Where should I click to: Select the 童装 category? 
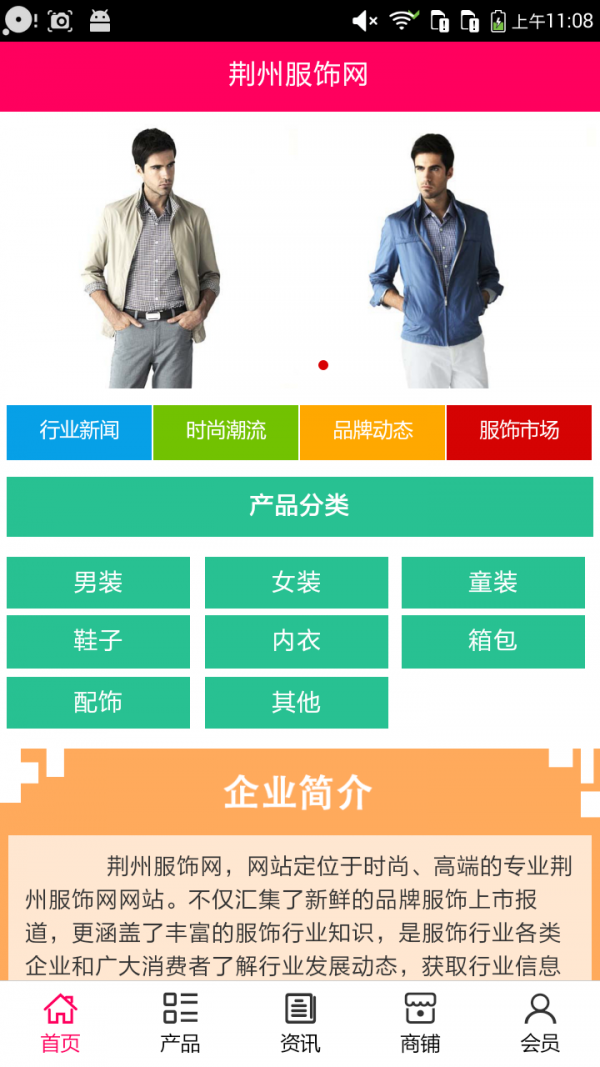click(x=493, y=583)
